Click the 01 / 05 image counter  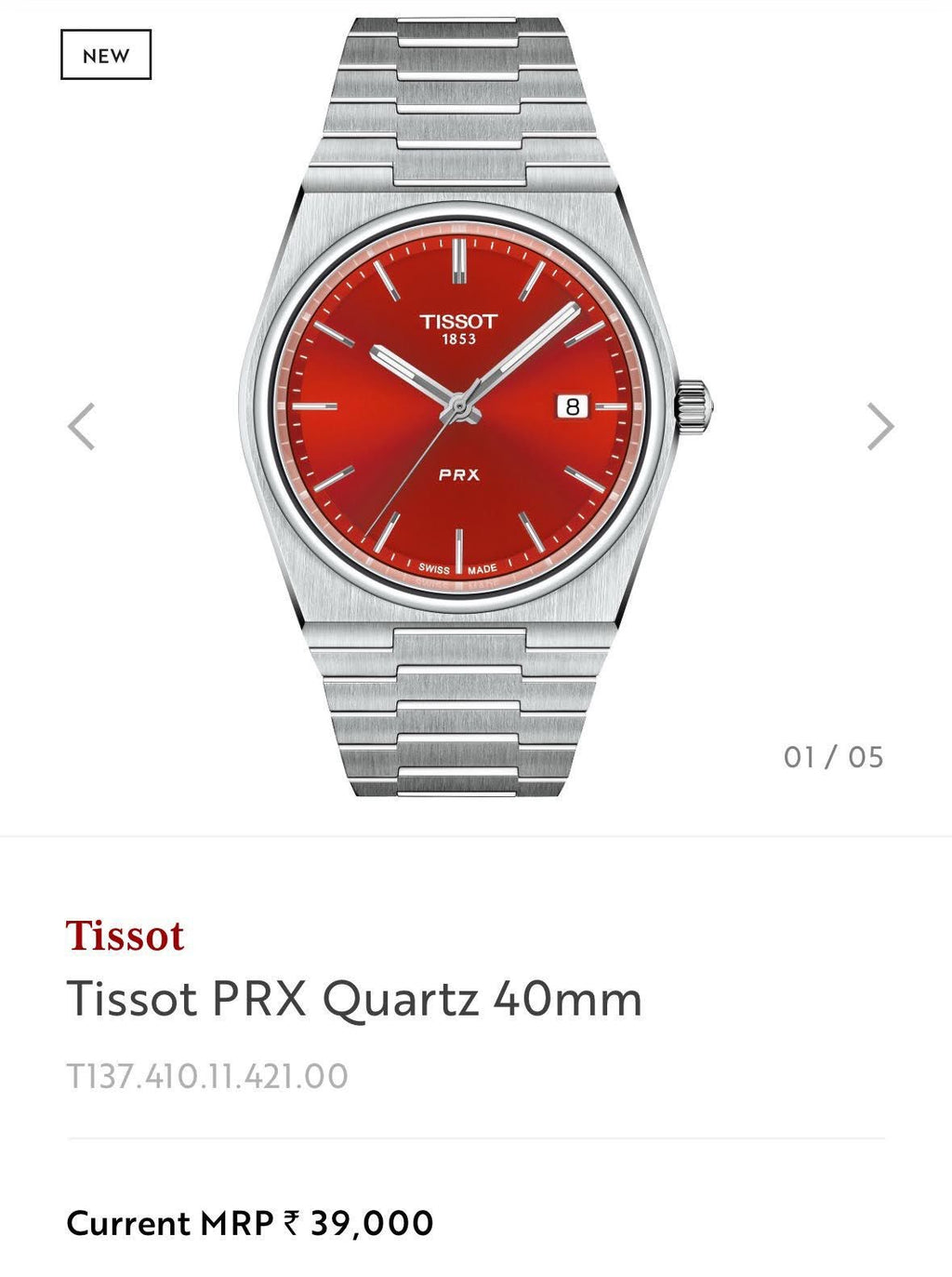tap(831, 758)
